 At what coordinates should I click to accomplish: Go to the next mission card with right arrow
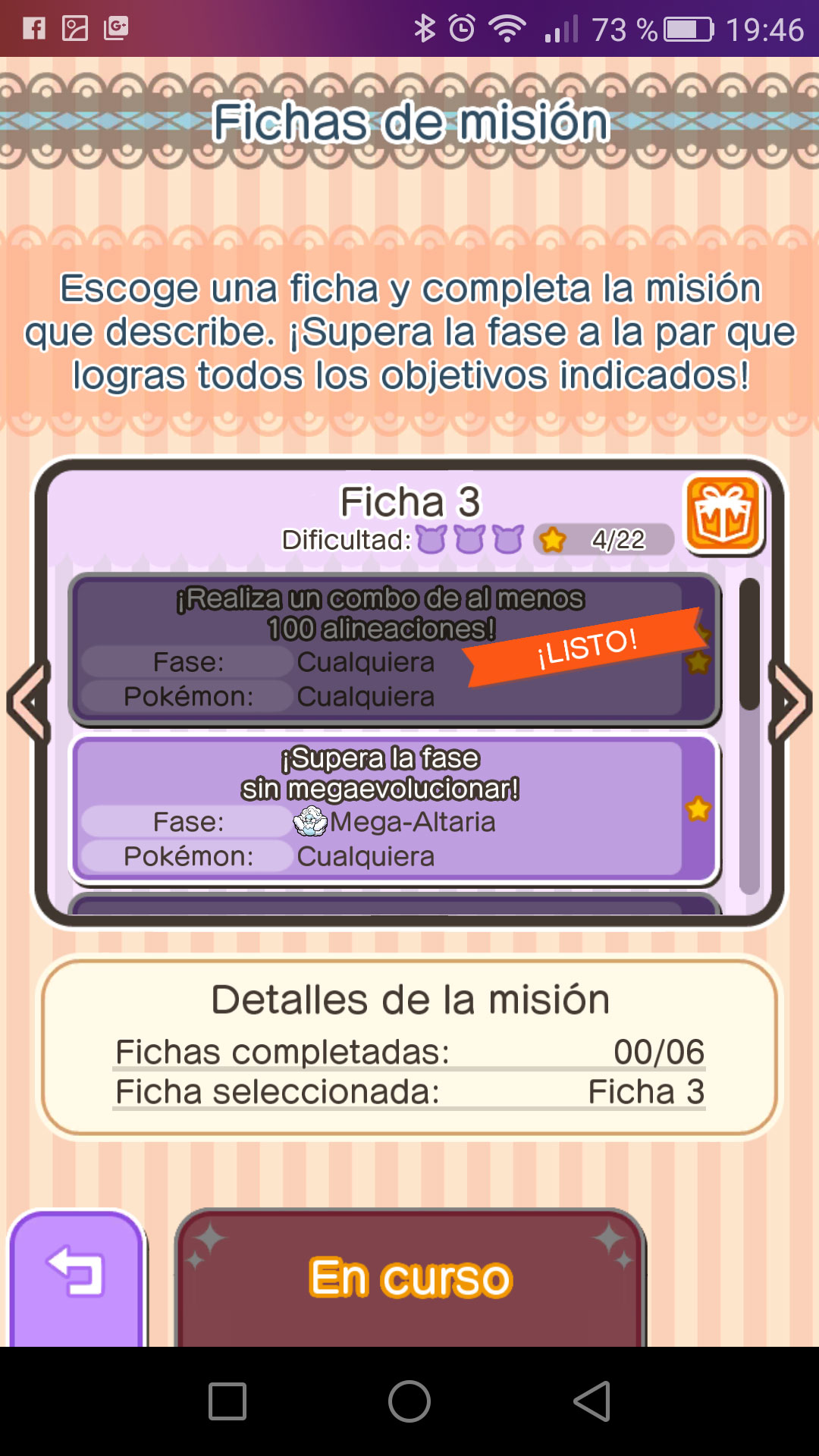coord(790,702)
